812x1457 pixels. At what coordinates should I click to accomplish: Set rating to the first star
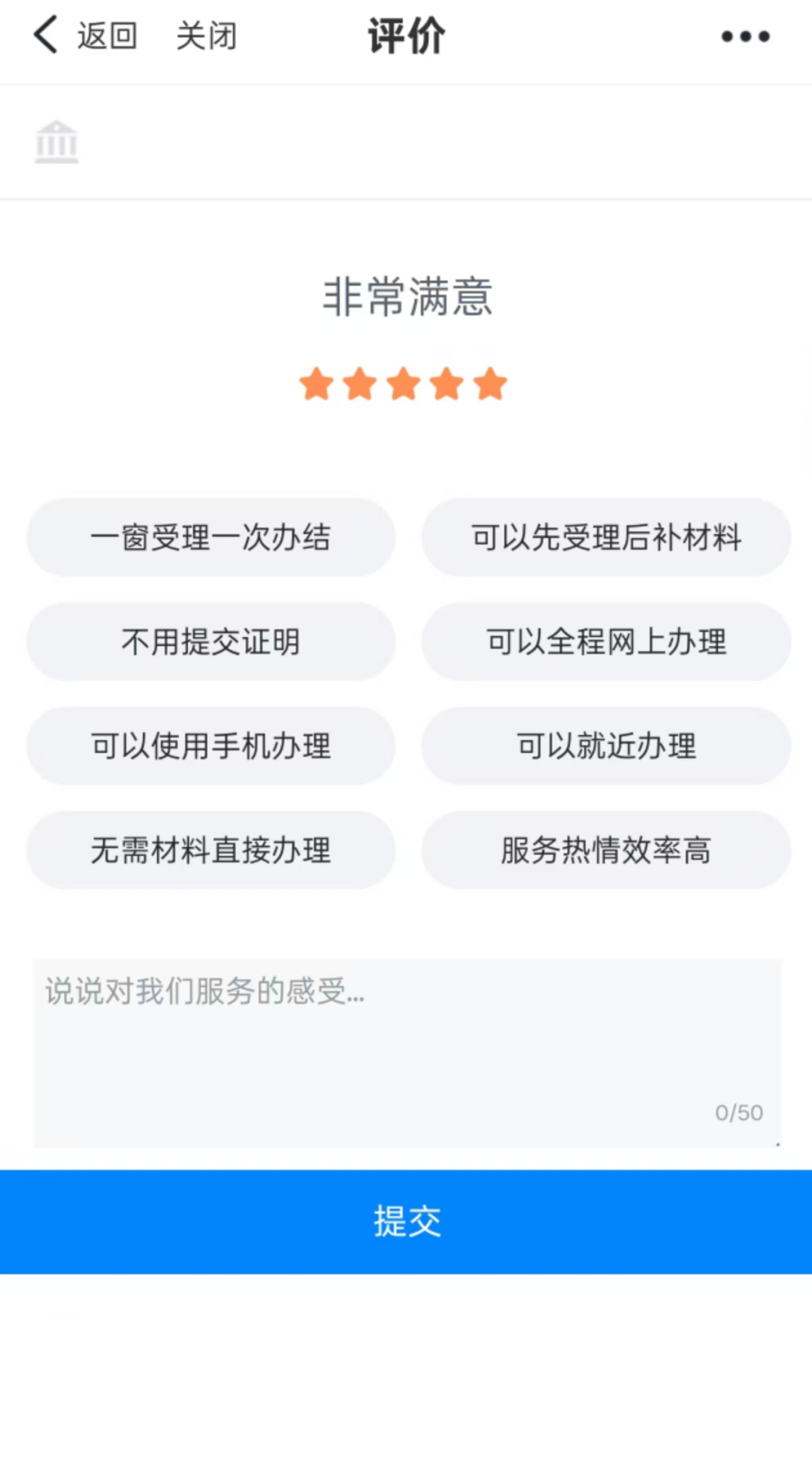pos(317,384)
